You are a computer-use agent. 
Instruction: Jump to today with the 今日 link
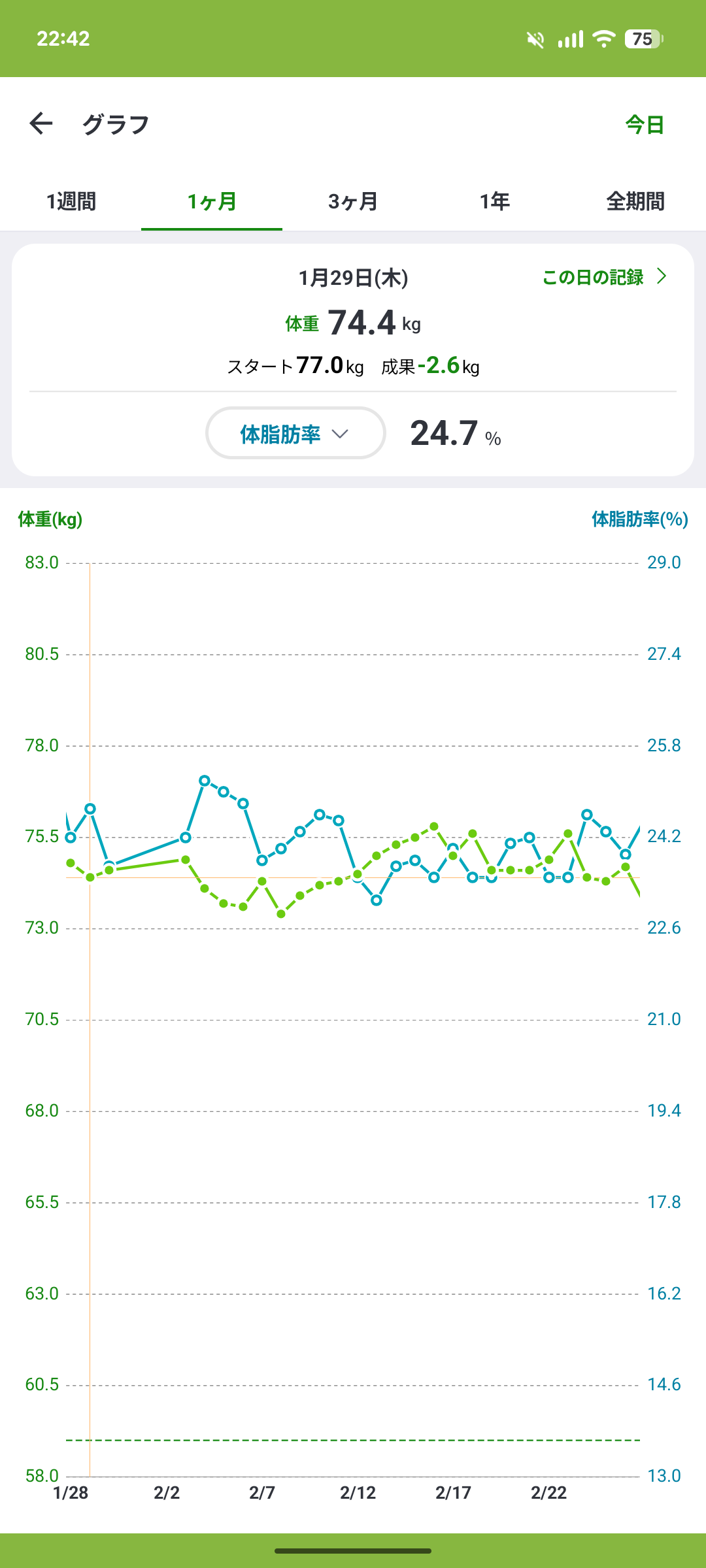click(643, 125)
